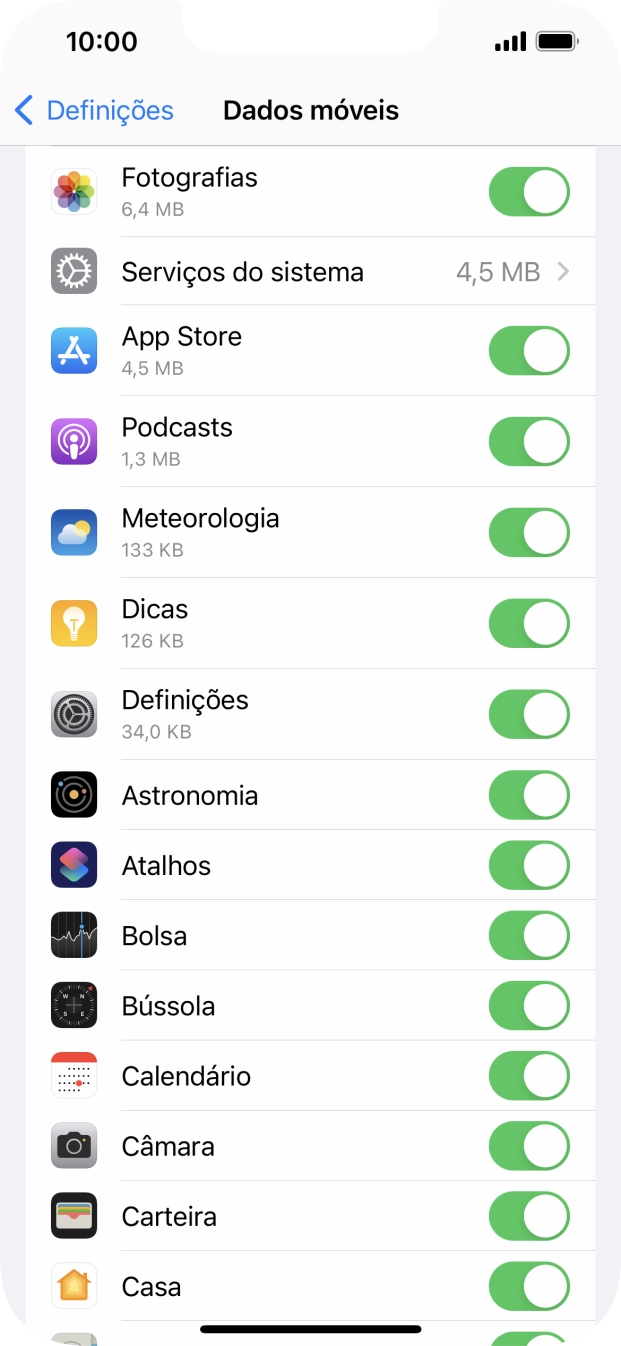Disable the Carteira data switch
Image resolution: width=621 pixels, height=1346 pixels.
528,1216
